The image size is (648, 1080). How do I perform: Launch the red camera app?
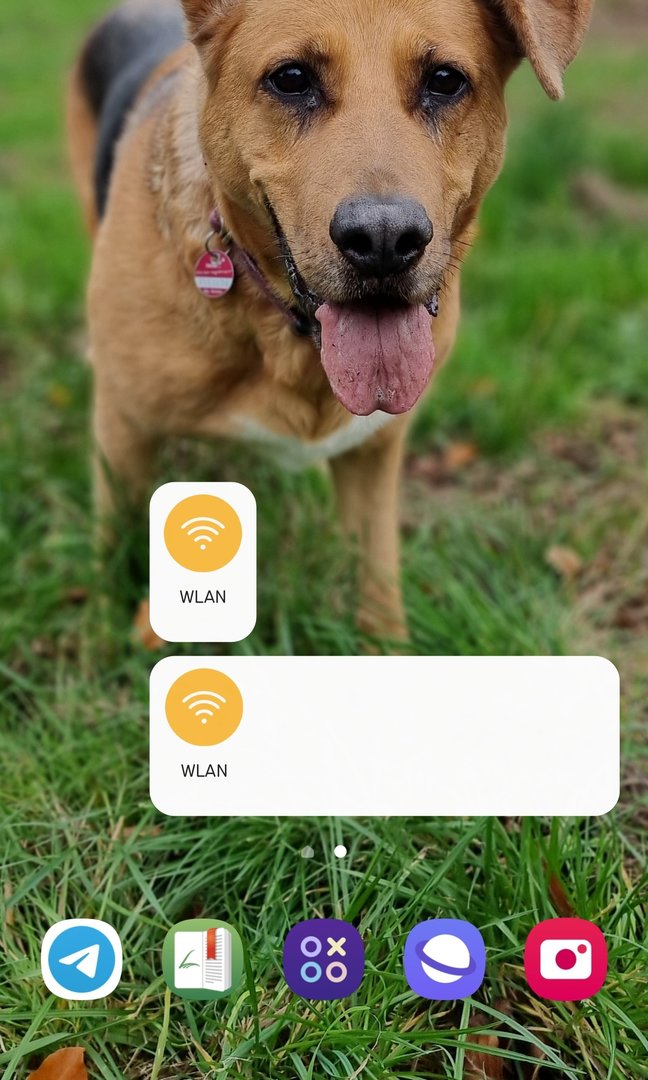[x=566, y=959]
